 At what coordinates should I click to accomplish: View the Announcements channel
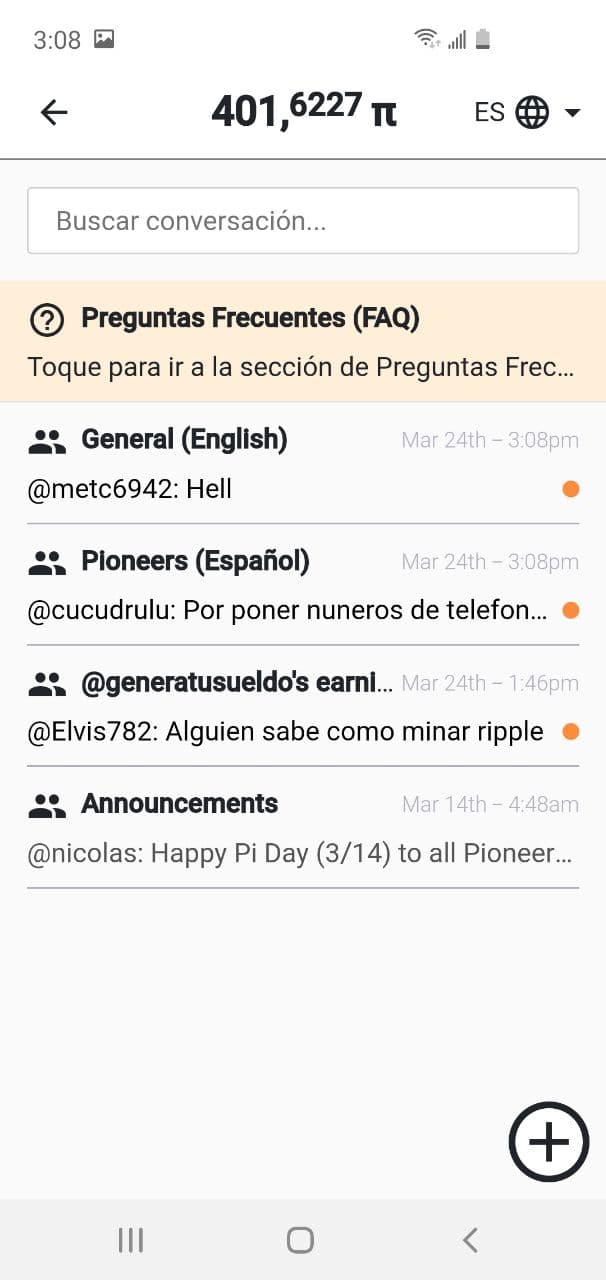coord(302,828)
